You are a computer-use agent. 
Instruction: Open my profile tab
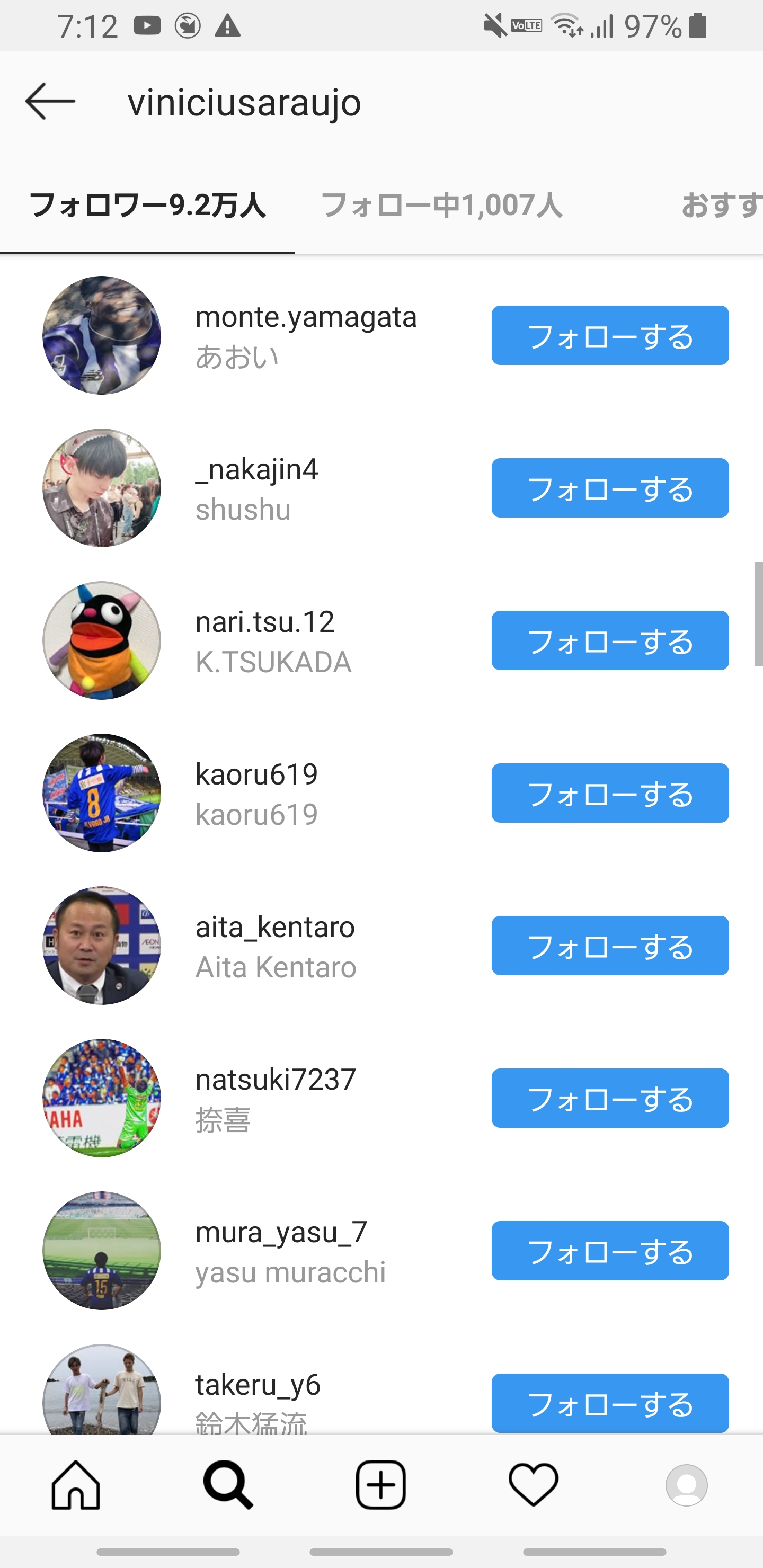pyautogui.click(x=686, y=1485)
